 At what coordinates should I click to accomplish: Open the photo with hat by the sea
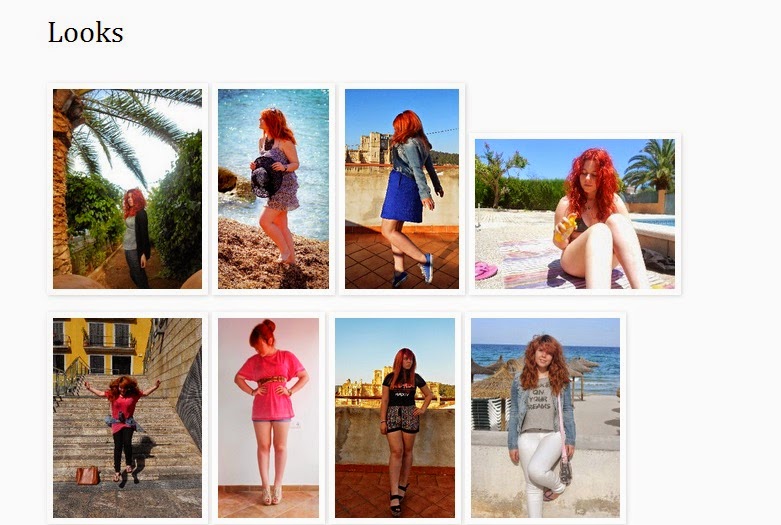pos(273,189)
